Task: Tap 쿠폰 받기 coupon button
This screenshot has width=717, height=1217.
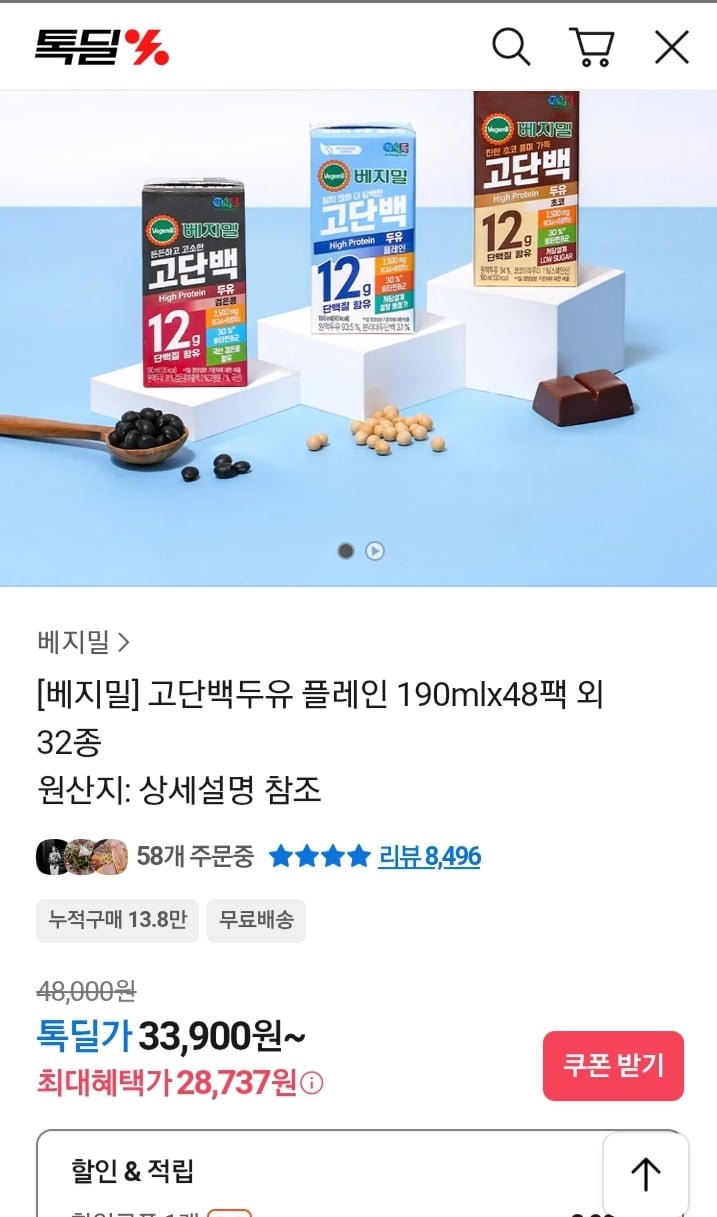Action: 613,1065
